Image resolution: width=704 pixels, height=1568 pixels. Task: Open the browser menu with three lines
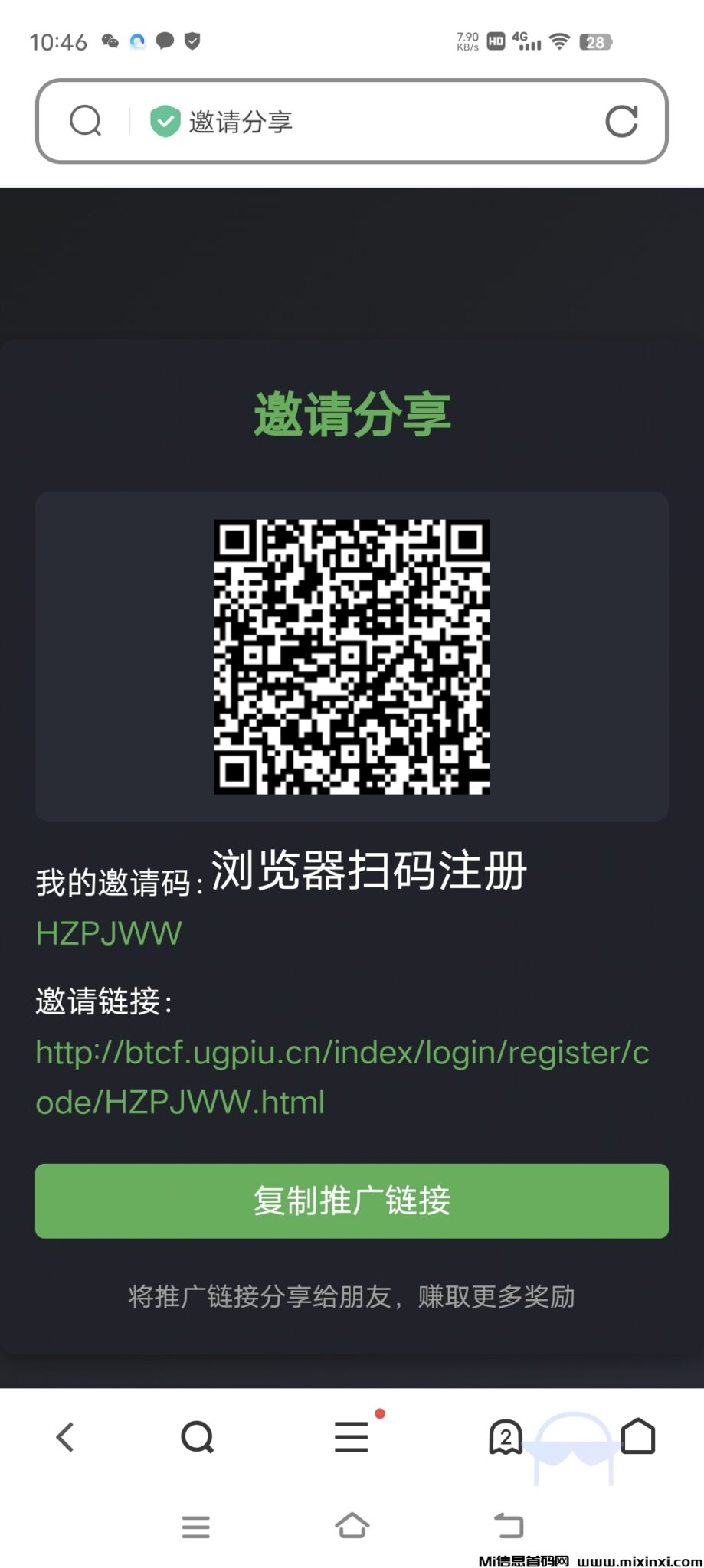(352, 1437)
